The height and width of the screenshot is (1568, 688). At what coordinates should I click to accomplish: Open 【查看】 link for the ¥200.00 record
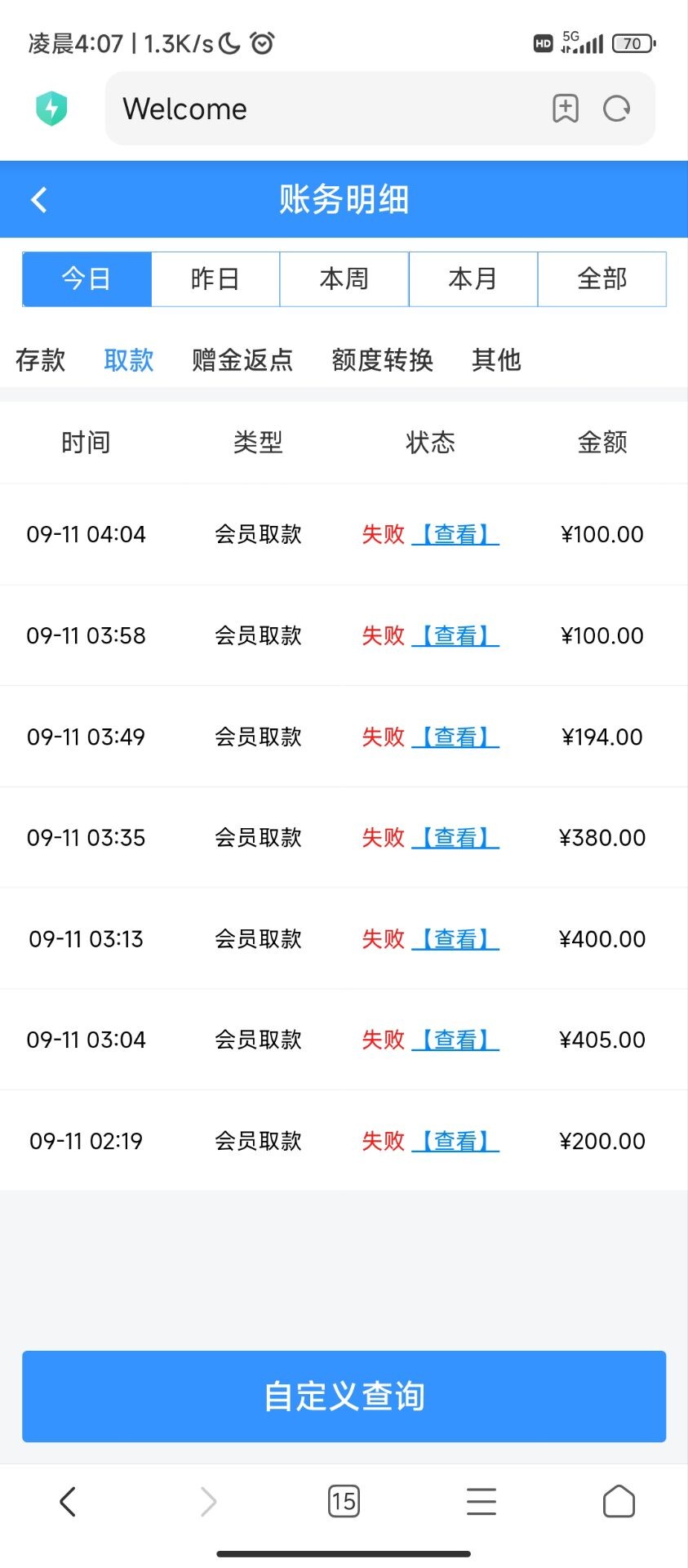[457, 1141]
